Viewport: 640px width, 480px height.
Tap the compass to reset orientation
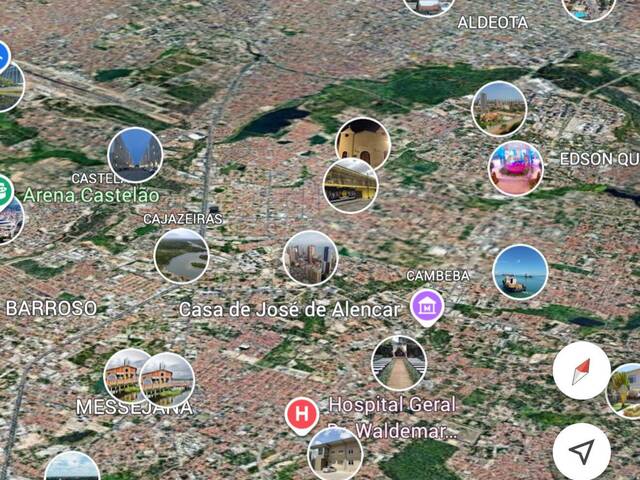click(x=581, y=371)
